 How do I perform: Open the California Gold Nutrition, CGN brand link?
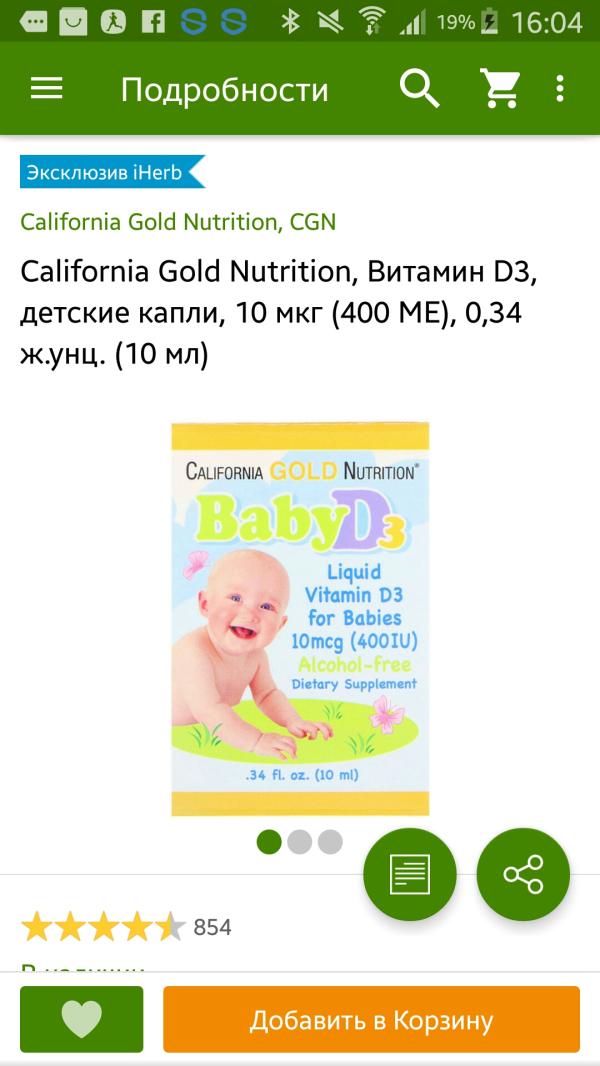178,221
